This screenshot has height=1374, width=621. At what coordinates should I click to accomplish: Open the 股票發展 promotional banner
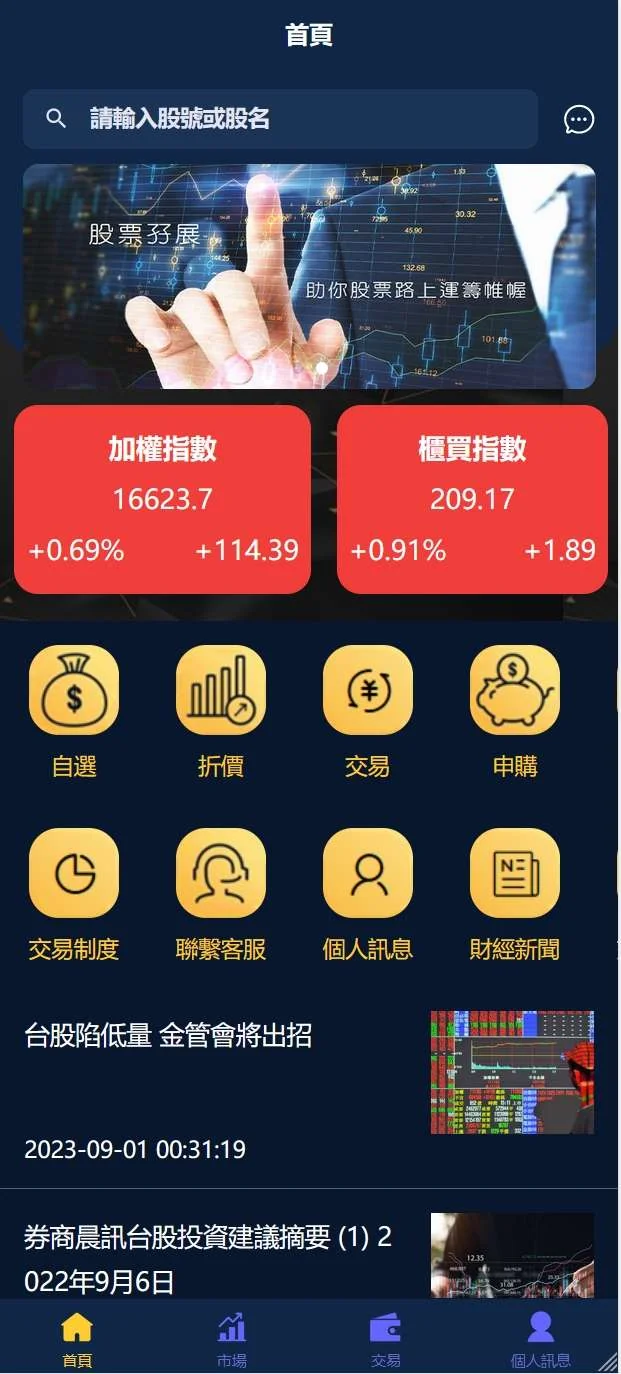[x=309, y=276]
